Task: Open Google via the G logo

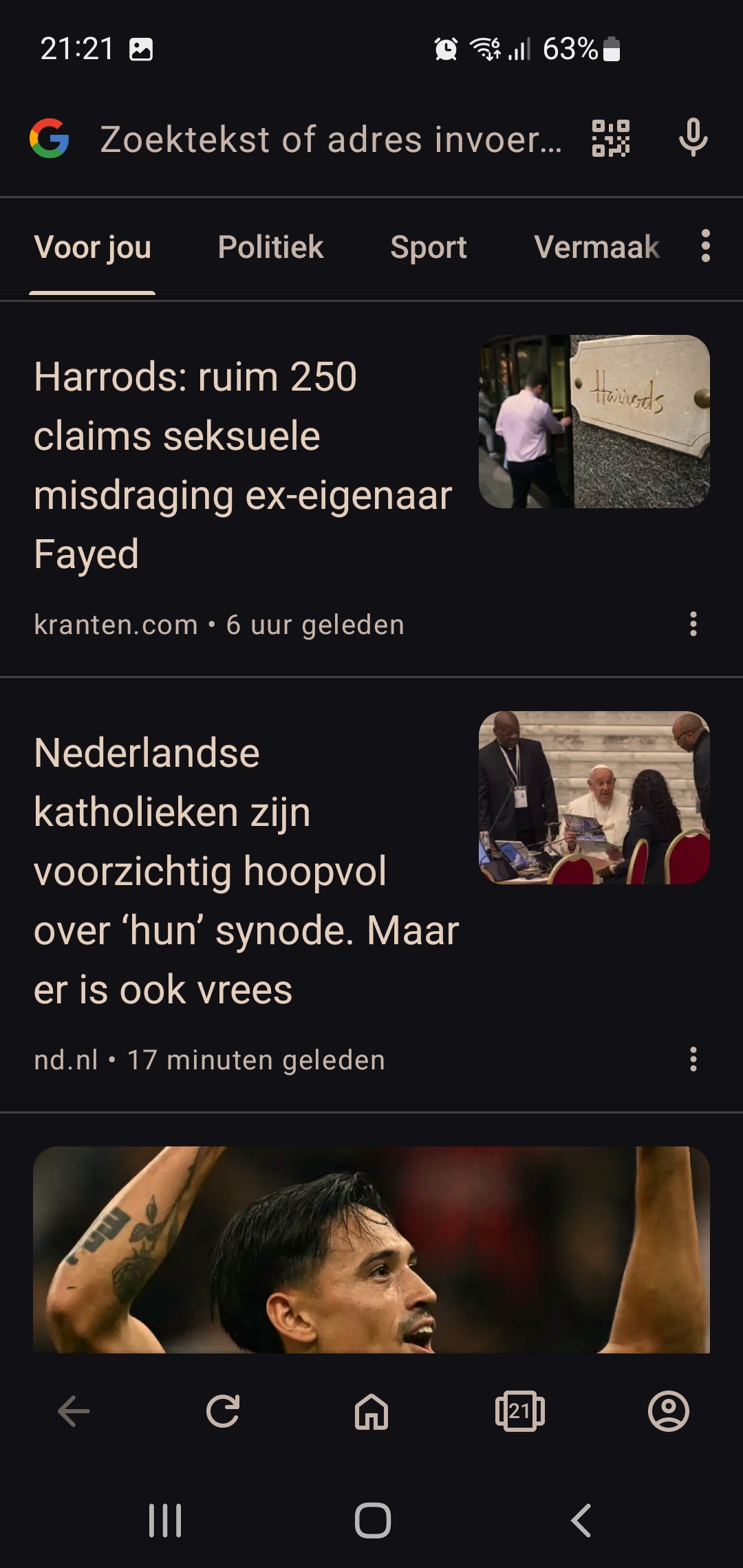Action: [x=50, y=138]
